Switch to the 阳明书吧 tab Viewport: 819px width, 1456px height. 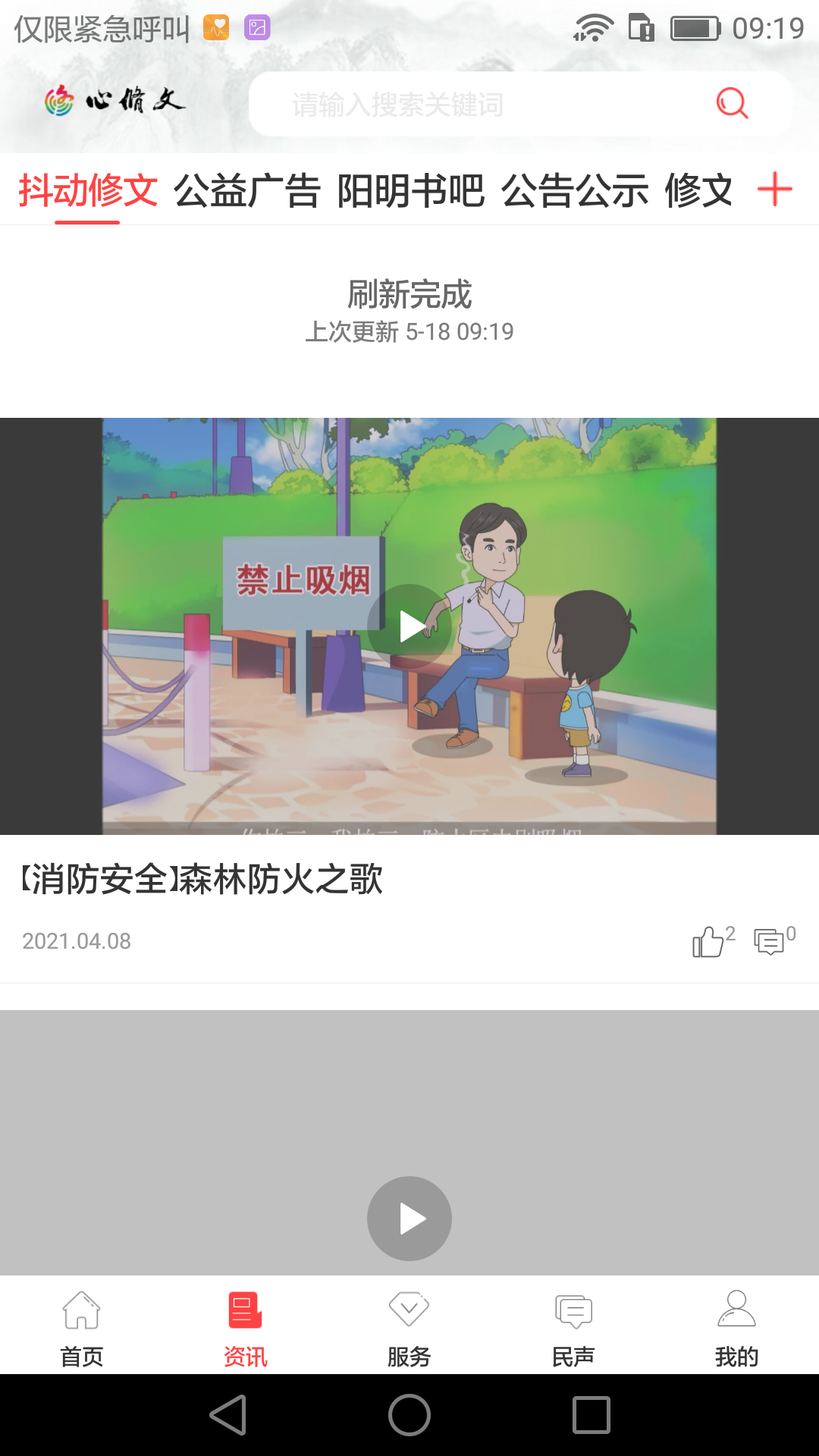410,190
